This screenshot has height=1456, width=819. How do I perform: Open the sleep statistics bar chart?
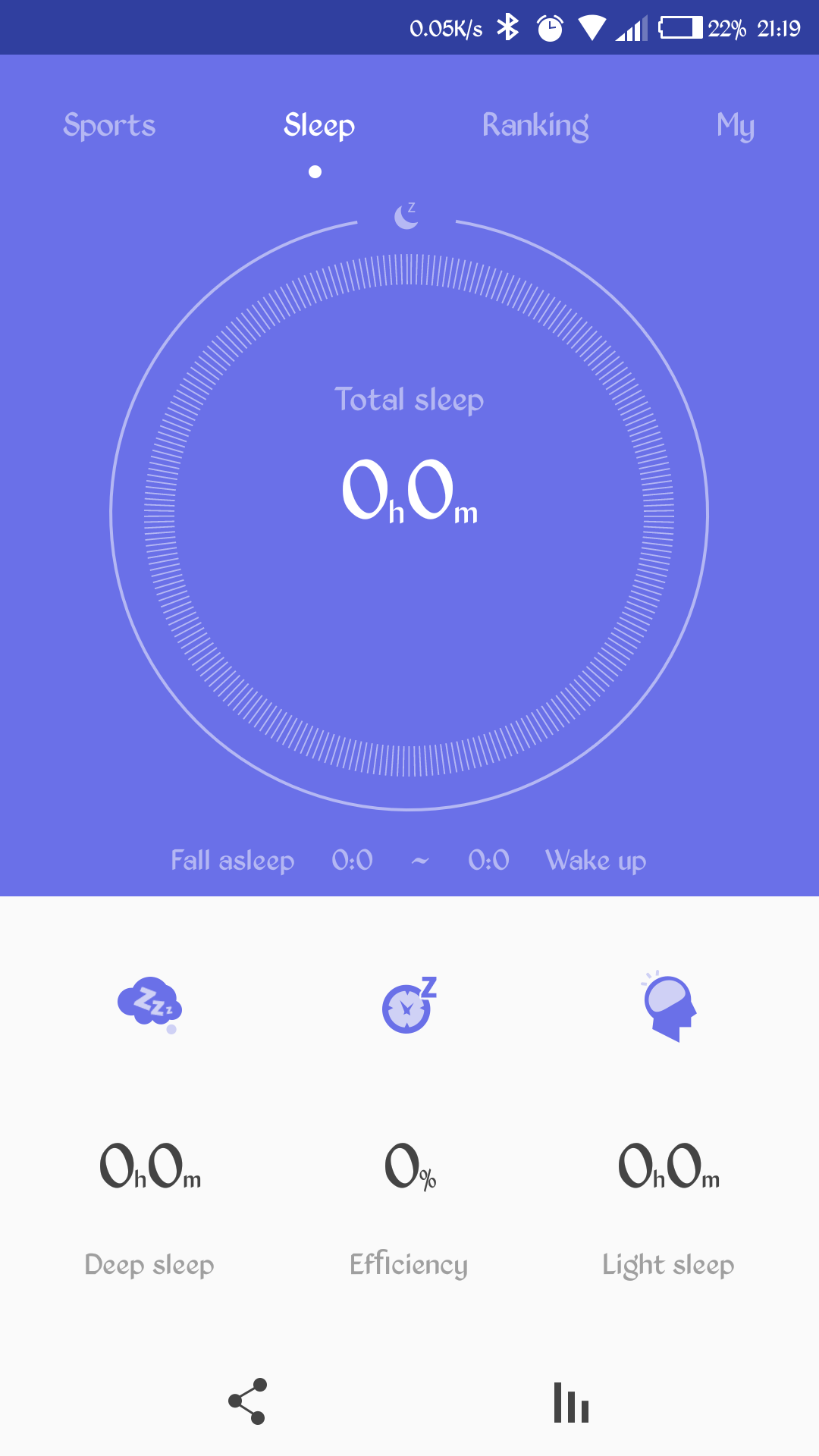tap(572, 1402)
